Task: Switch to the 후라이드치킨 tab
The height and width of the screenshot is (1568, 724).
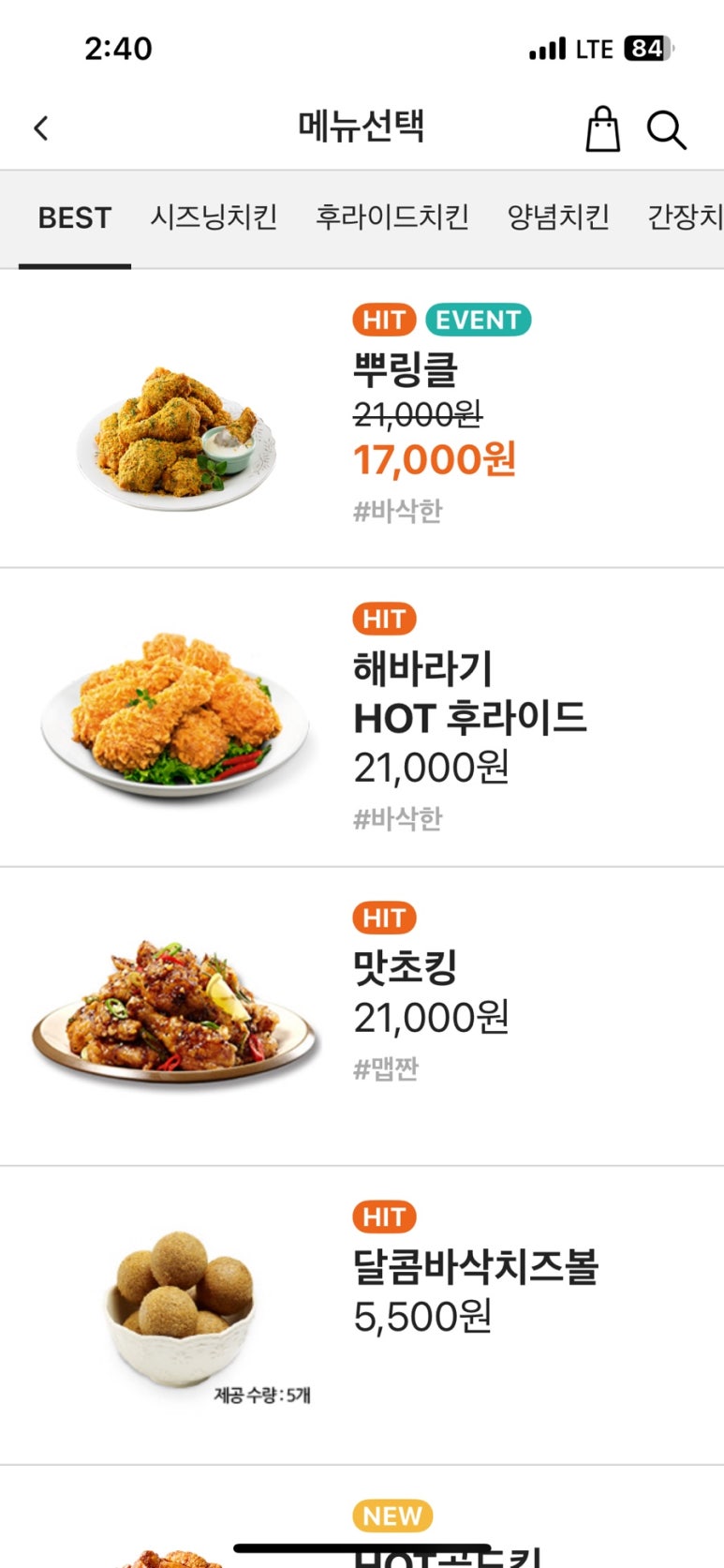Action: click(392, 217)
